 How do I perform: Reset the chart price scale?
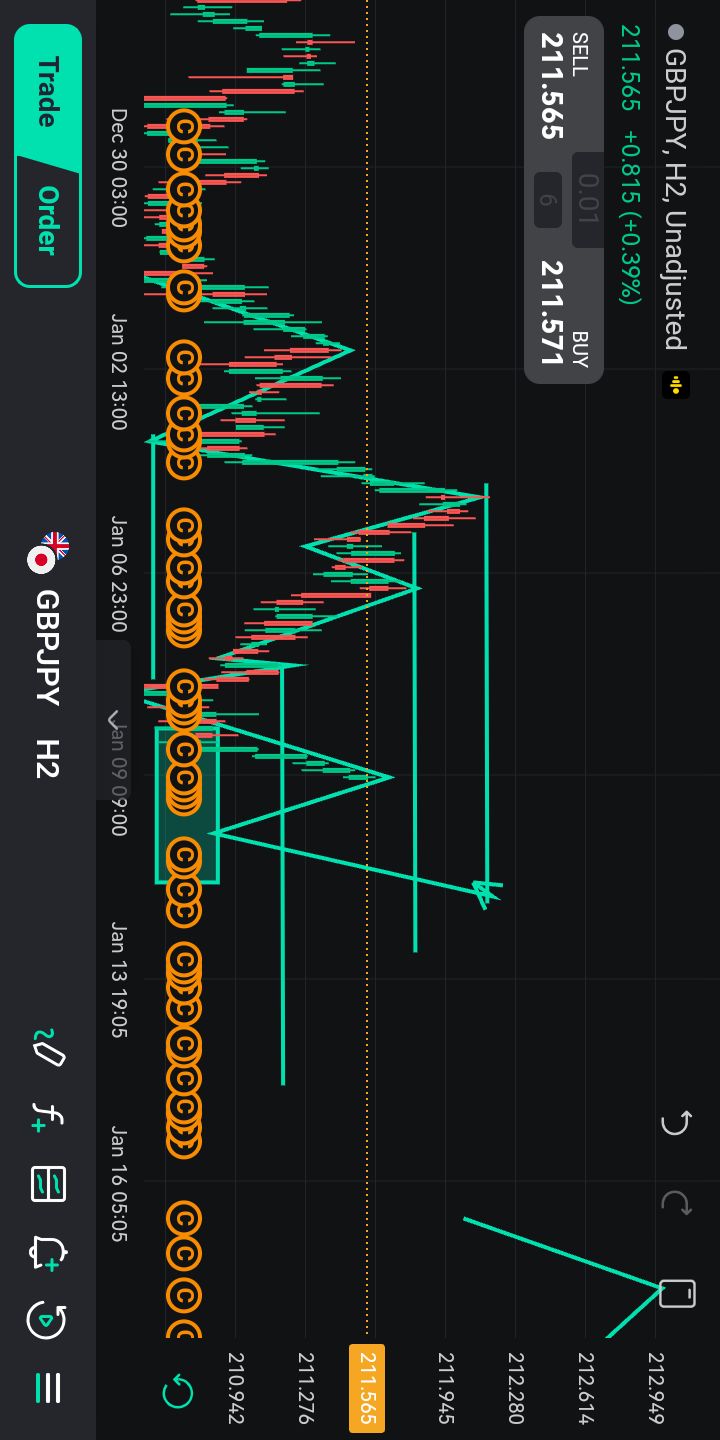point(177,1391)
